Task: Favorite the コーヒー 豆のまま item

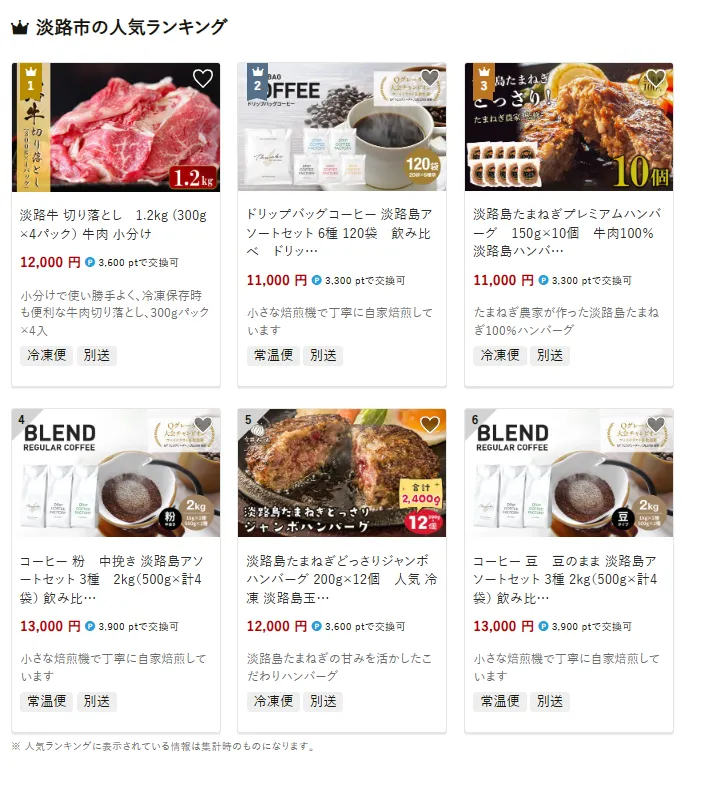Action: 656,425
